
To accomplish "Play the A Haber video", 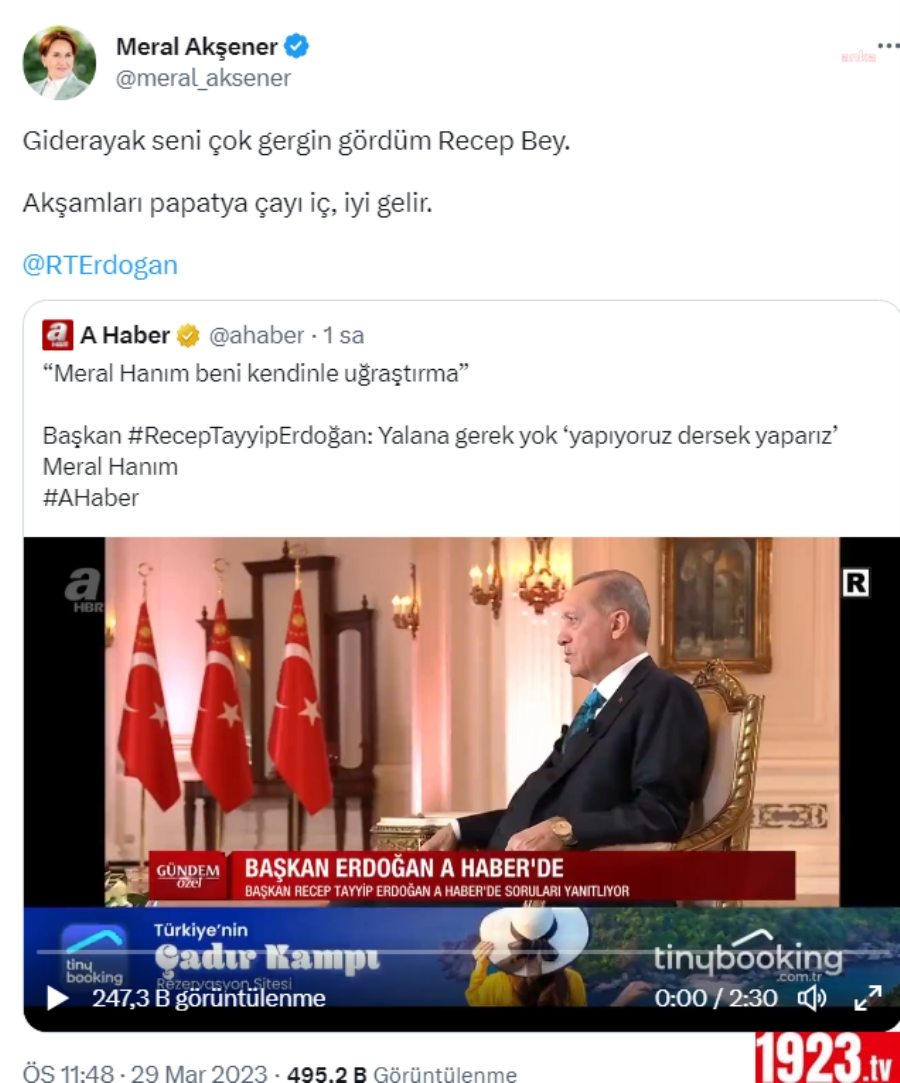I will 58,997.
